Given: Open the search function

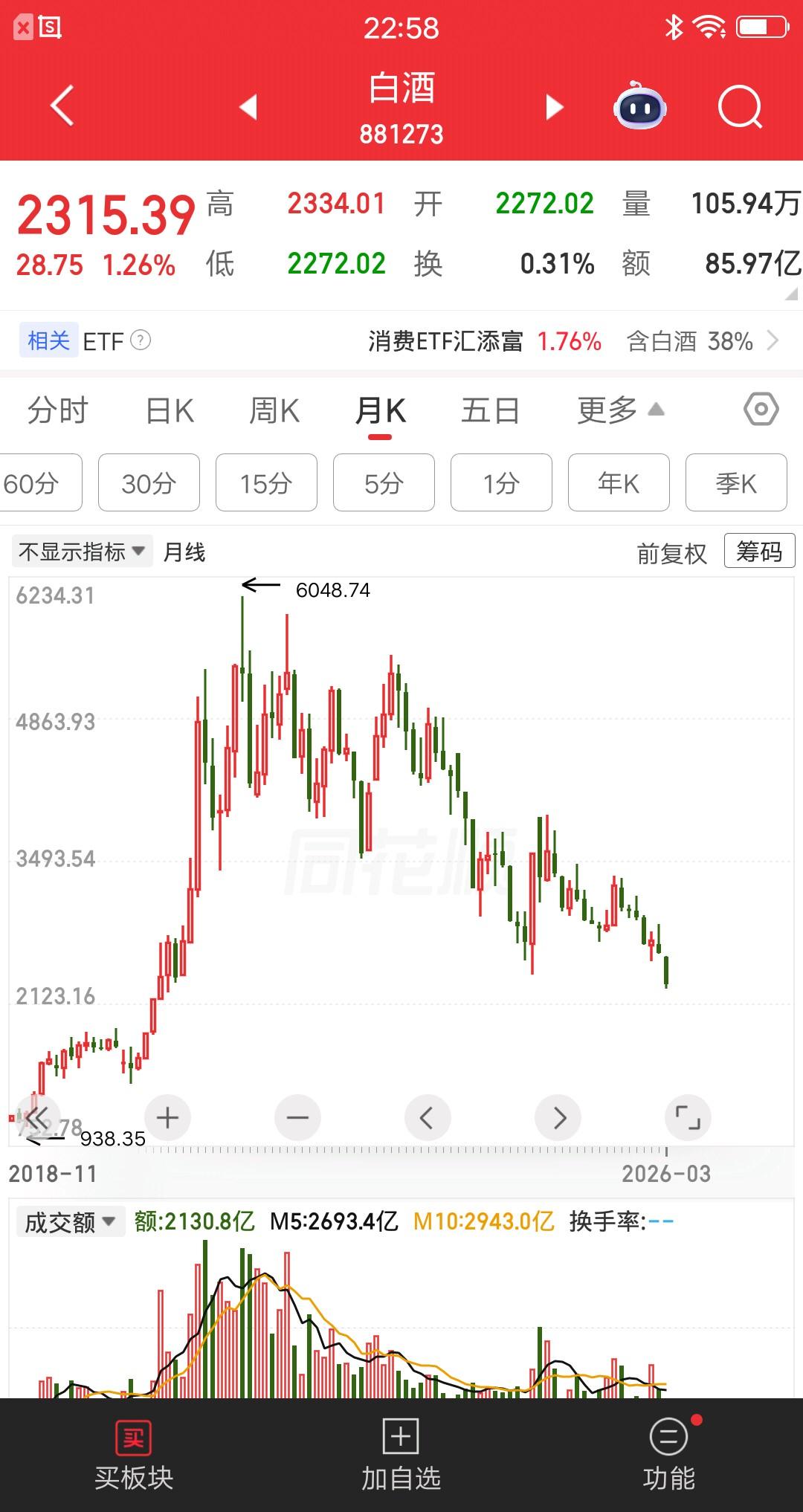Looking at the screenshot, I should click(x=739, y=106).
